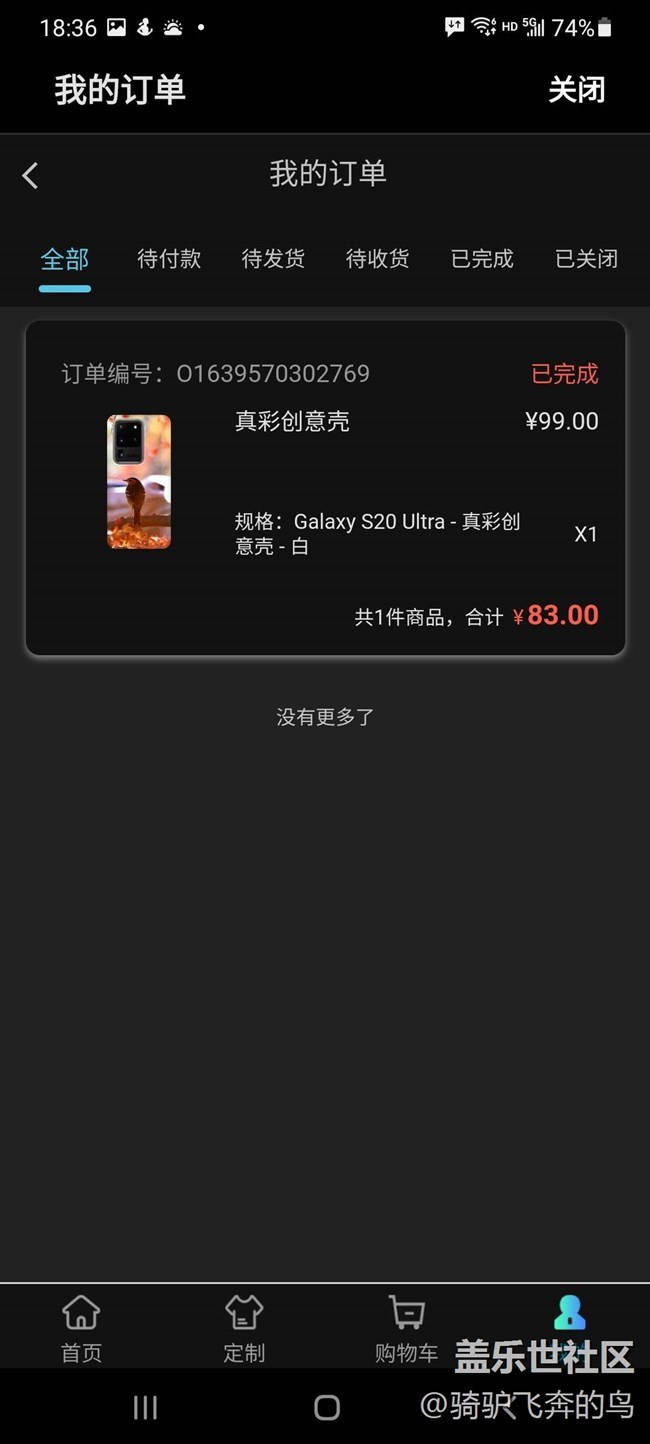Screen dimensions: 650x1444
Task: Open the 购物车 cart tab
Action: [406, 1328]
